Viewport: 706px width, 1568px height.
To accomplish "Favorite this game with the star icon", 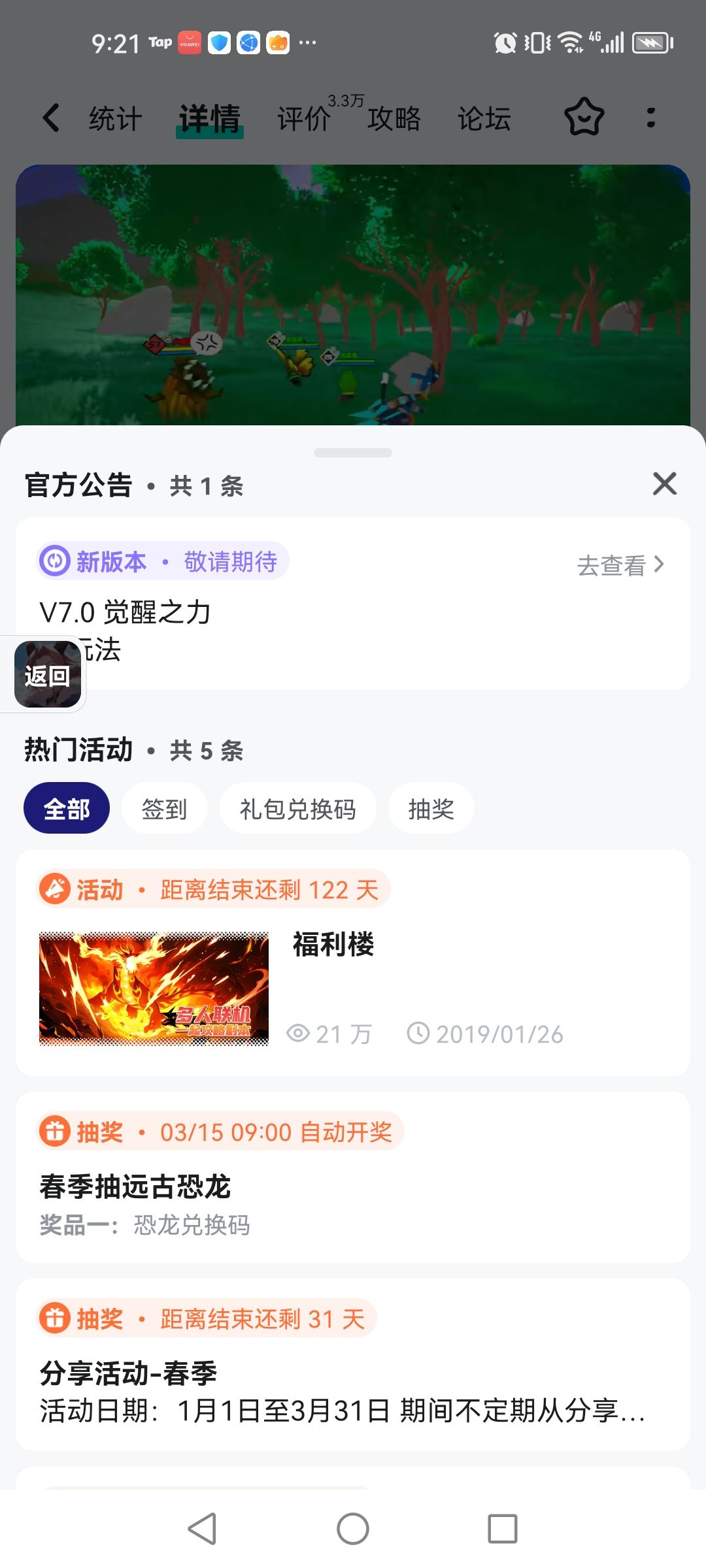I will (x=584, y=118).
